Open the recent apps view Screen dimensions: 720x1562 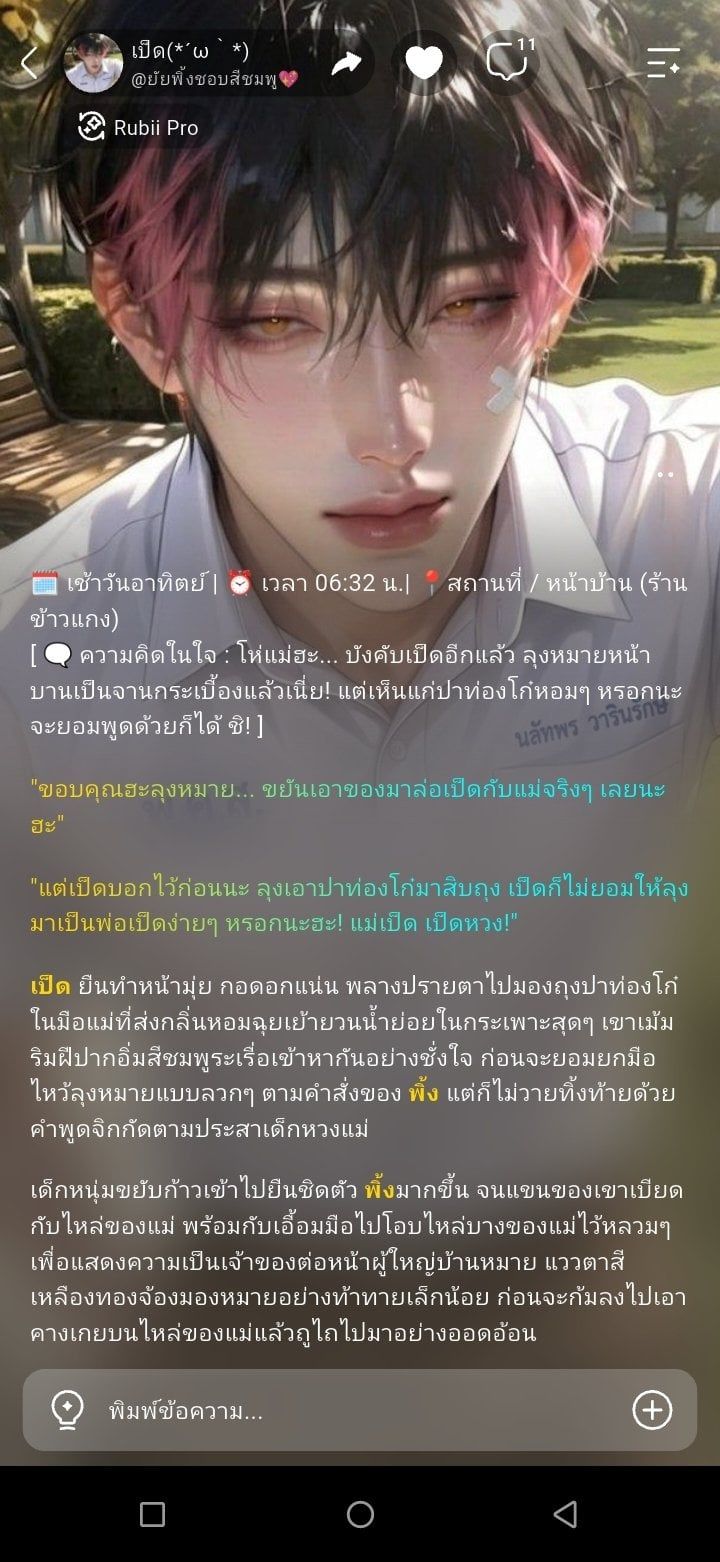pos(152,1514)
